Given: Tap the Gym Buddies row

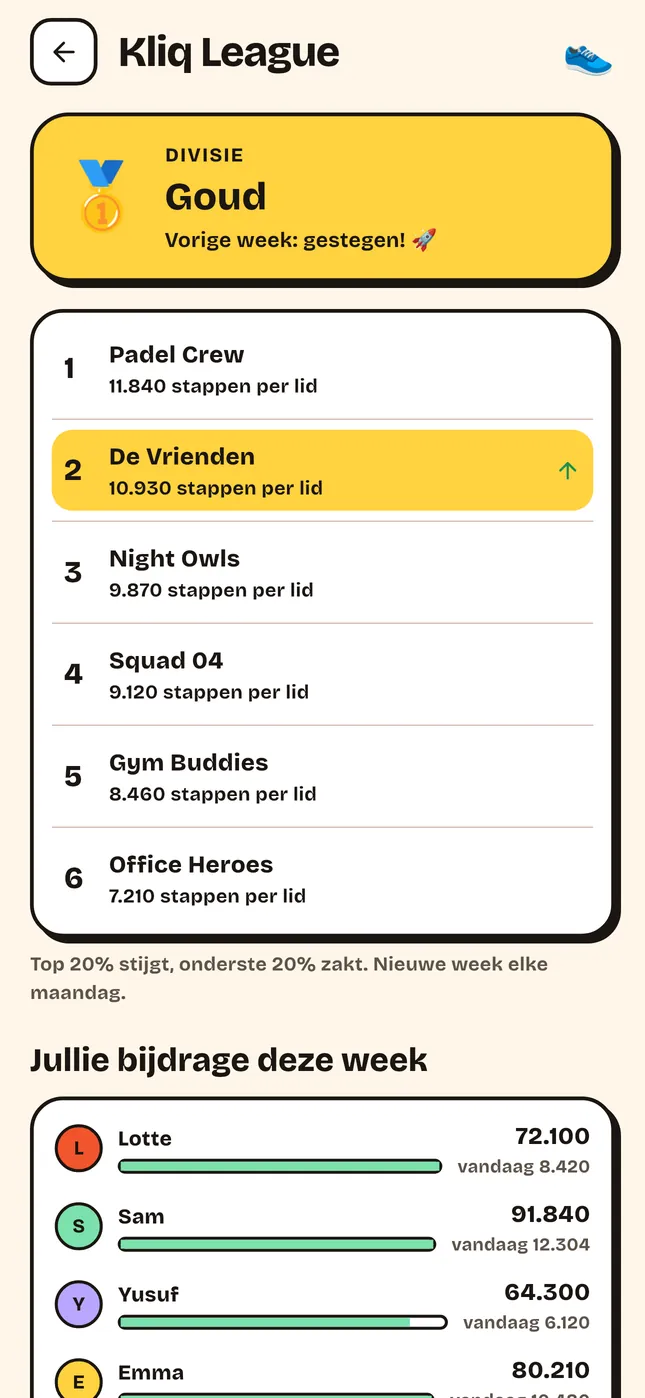Looking at the screenshot, I should pos(322,777).
